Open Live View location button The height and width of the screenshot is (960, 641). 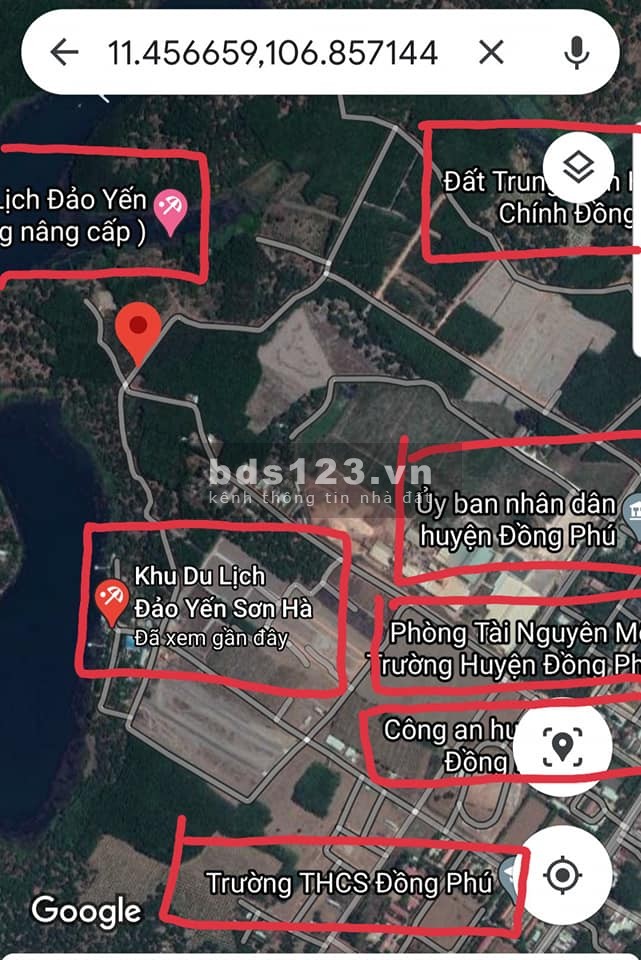click(562, 746)
